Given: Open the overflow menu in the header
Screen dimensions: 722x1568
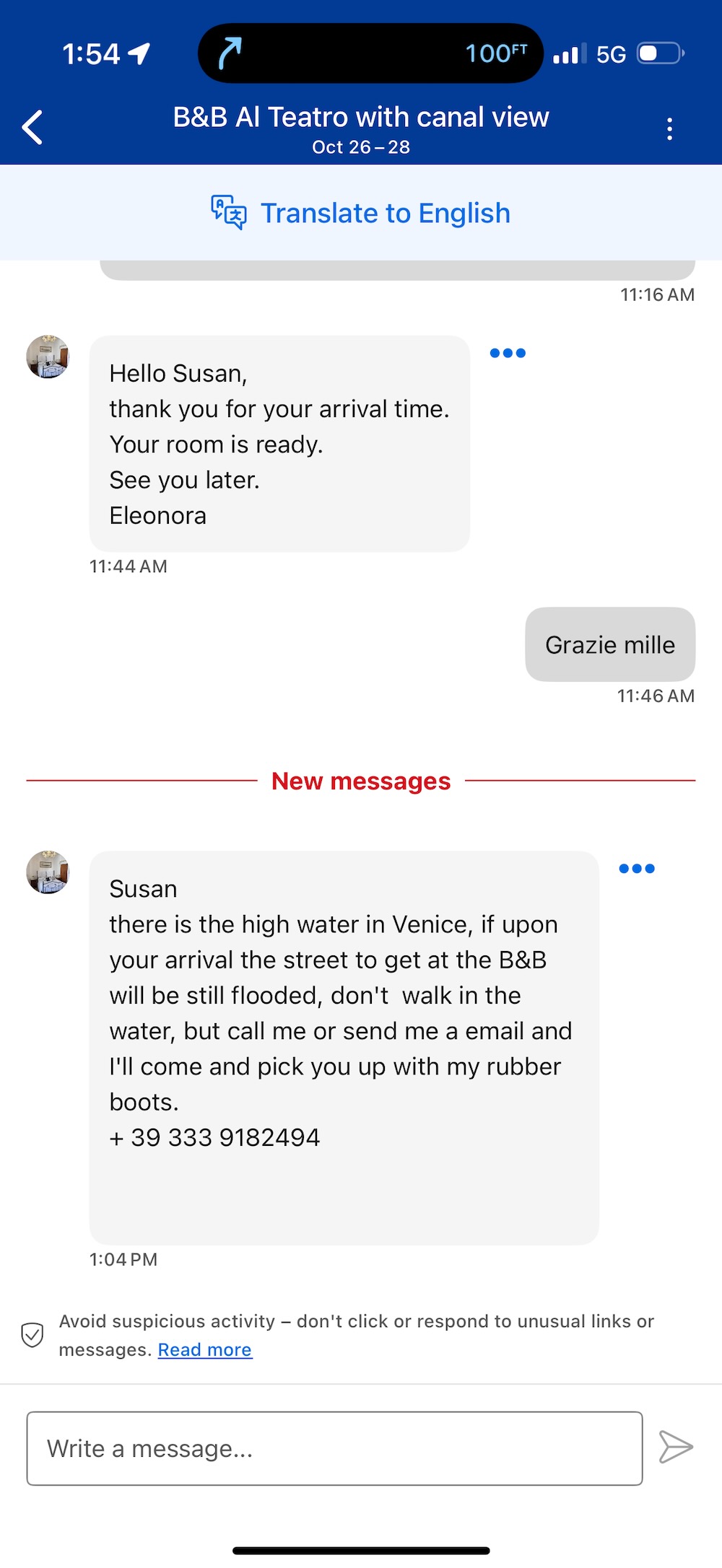Looking at the screenshot, I should pos(670,129).
